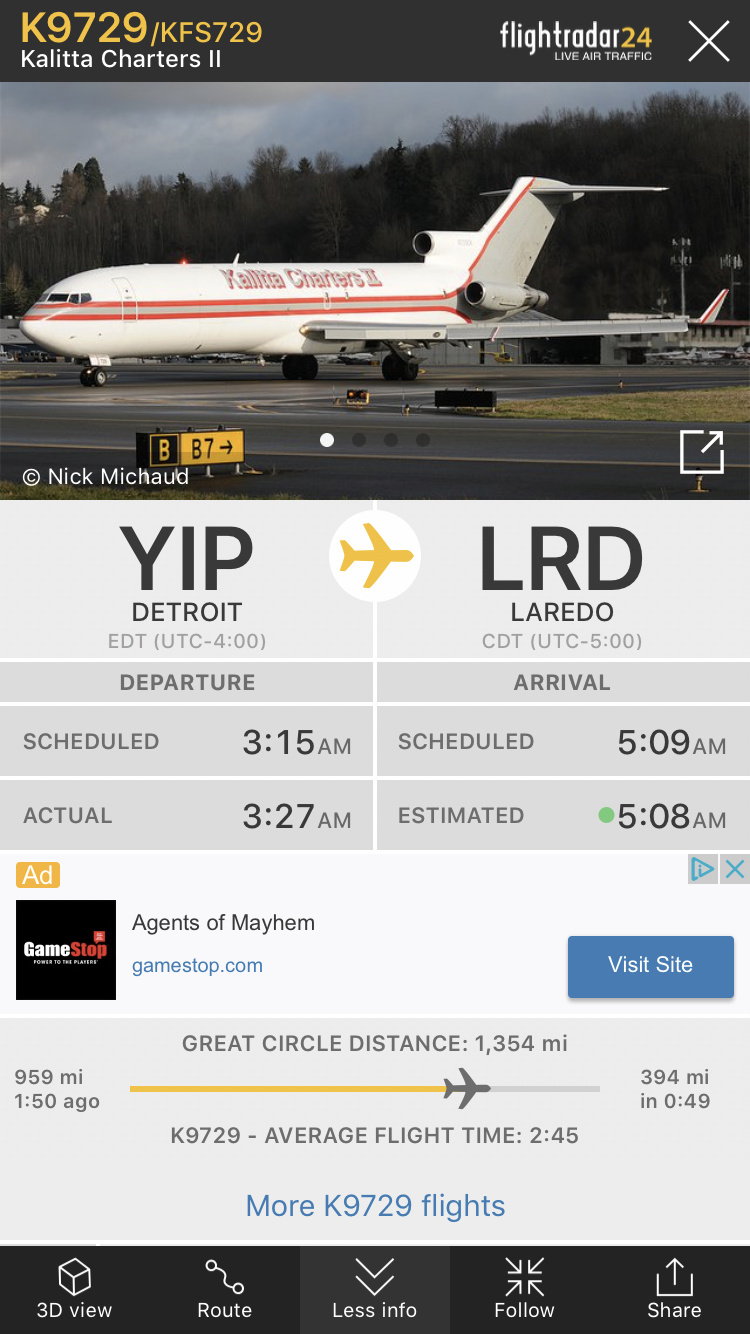The width and height of the screenshot is (750, 1334).
Task: Tap the Visit Site ad button
Action: point(650,965)
